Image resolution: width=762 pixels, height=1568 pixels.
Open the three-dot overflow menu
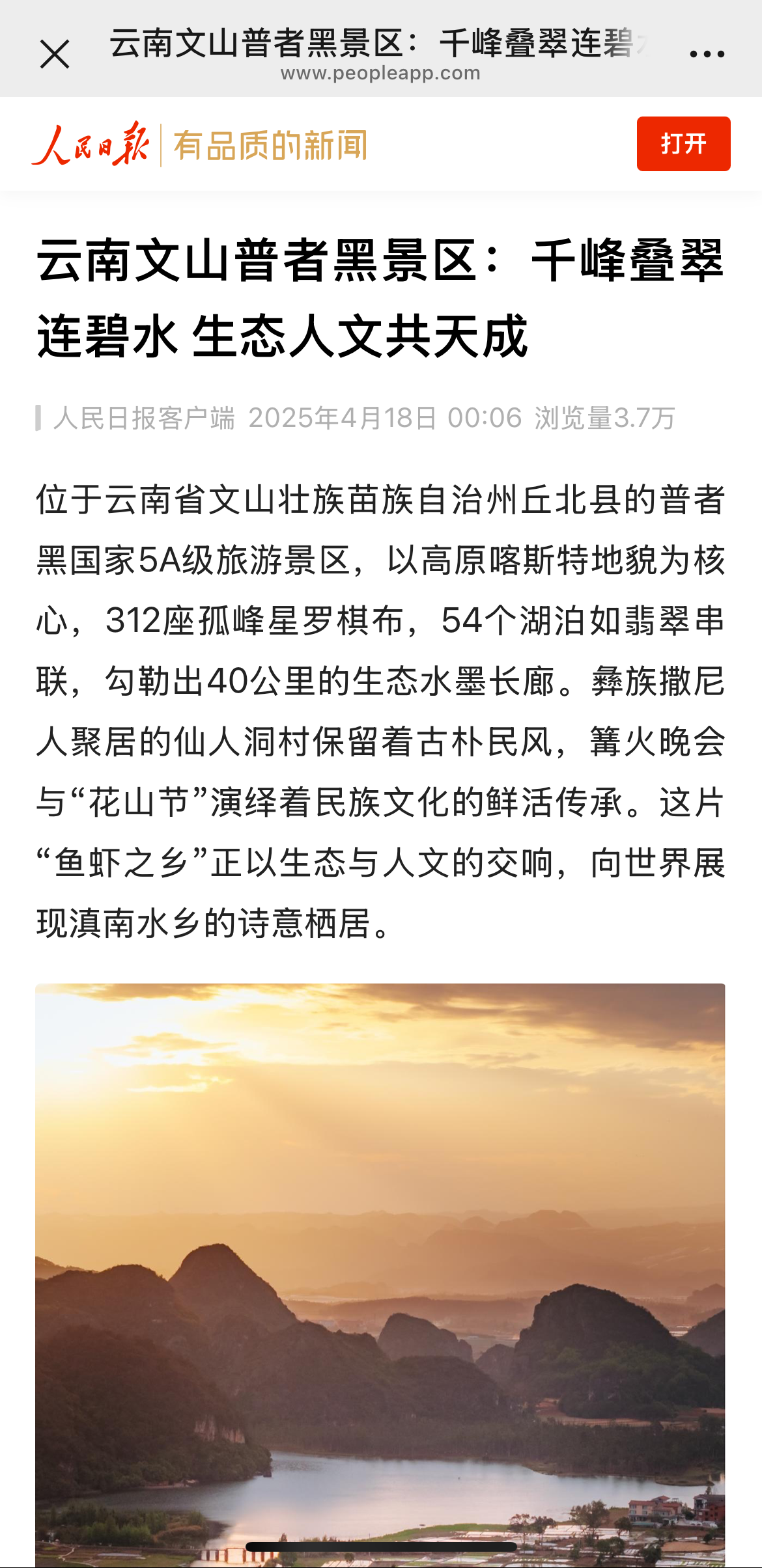click(707, 54)
